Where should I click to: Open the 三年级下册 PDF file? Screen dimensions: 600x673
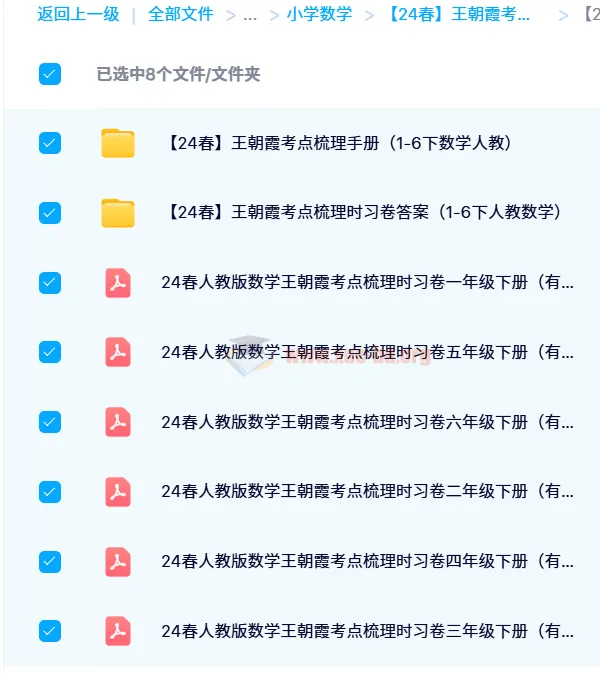tap(367, 631)
